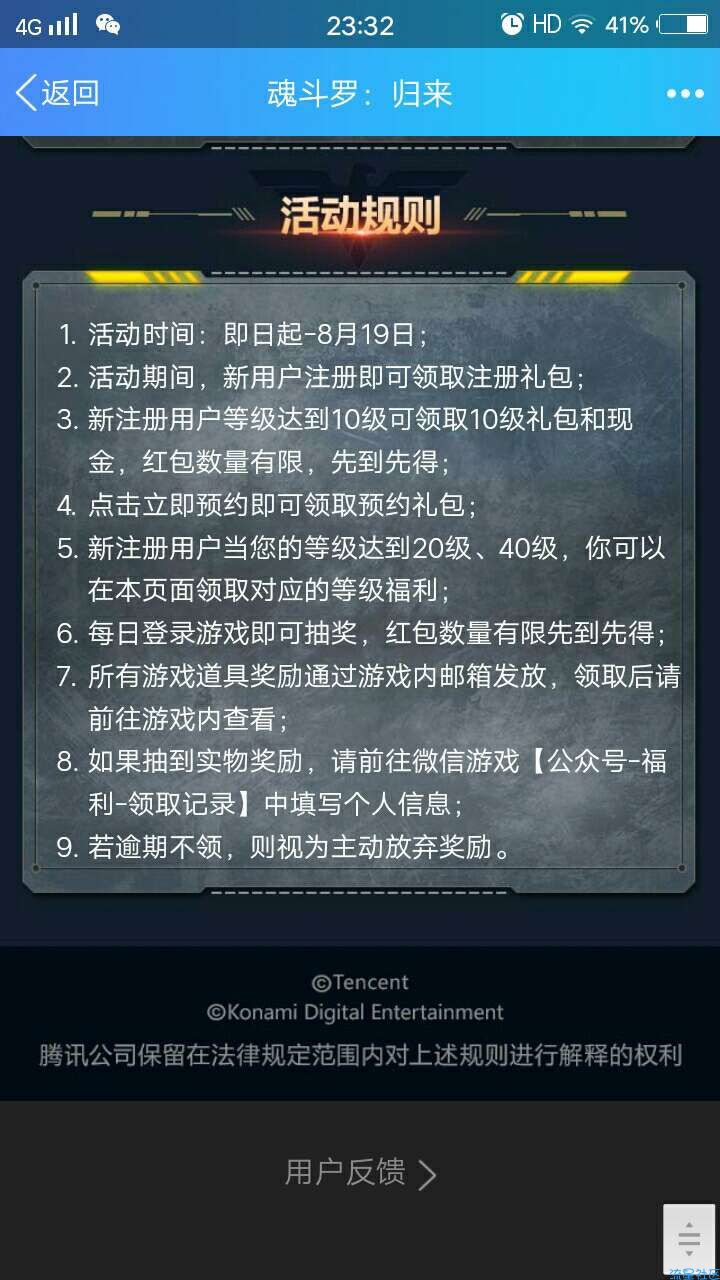Tap the floating scroll-to-top button
The height and width of the screenshot is (1280, 720).
click(689, 1238)
